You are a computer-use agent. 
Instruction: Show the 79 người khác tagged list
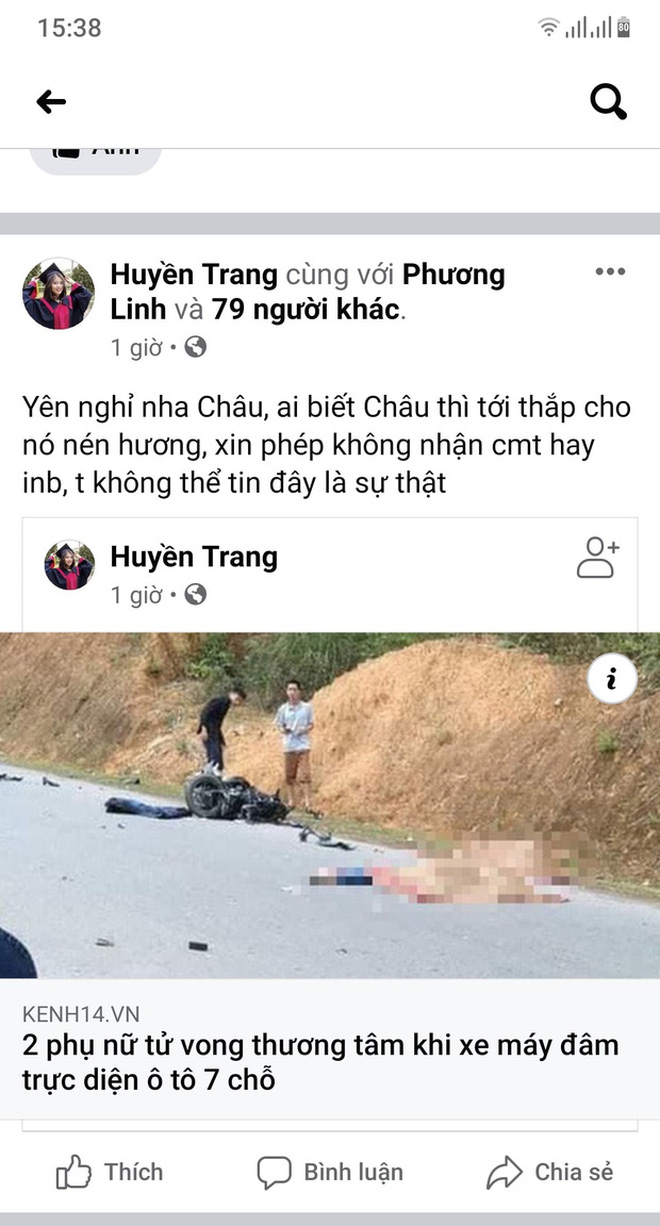point(307,310)
